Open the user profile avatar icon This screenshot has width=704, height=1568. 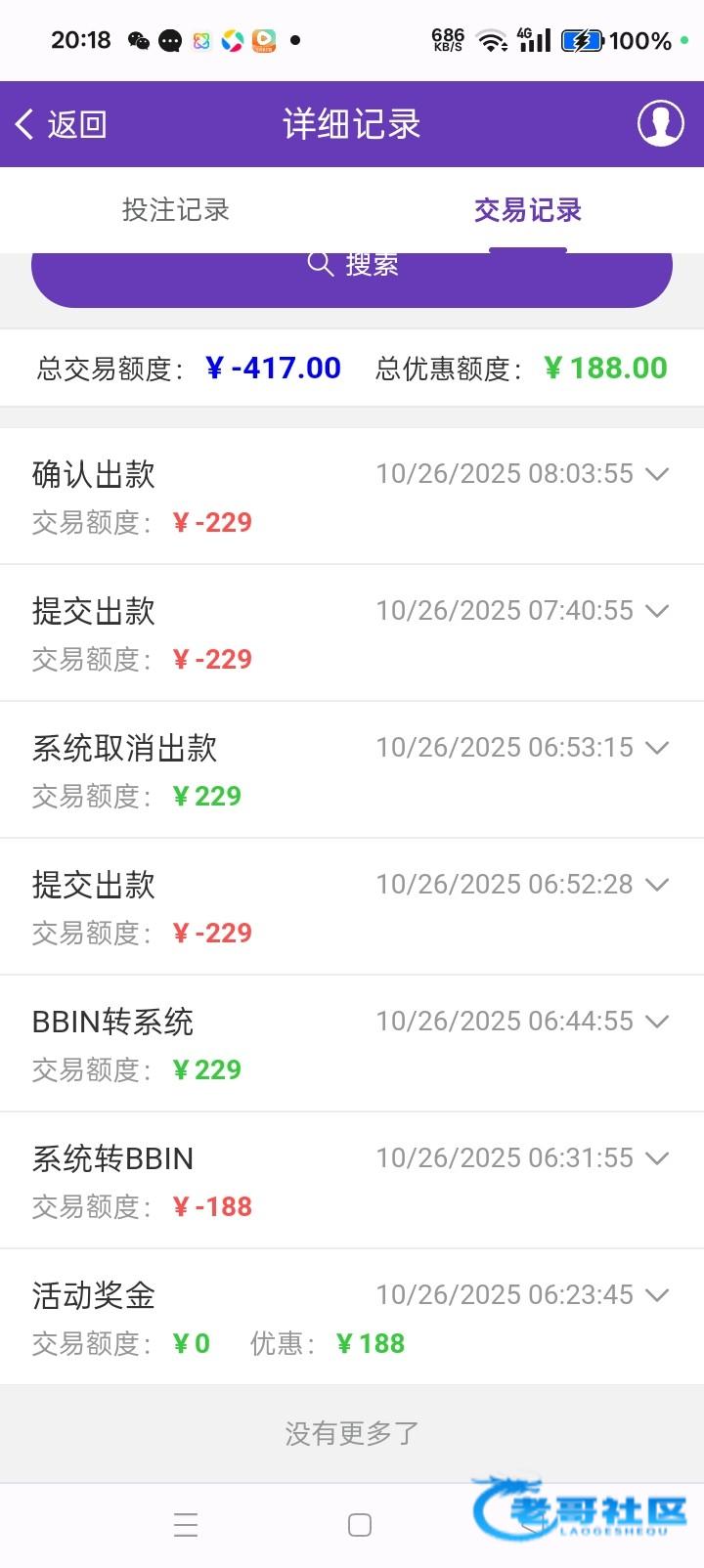pyautogui.click(x=660, y=123)
